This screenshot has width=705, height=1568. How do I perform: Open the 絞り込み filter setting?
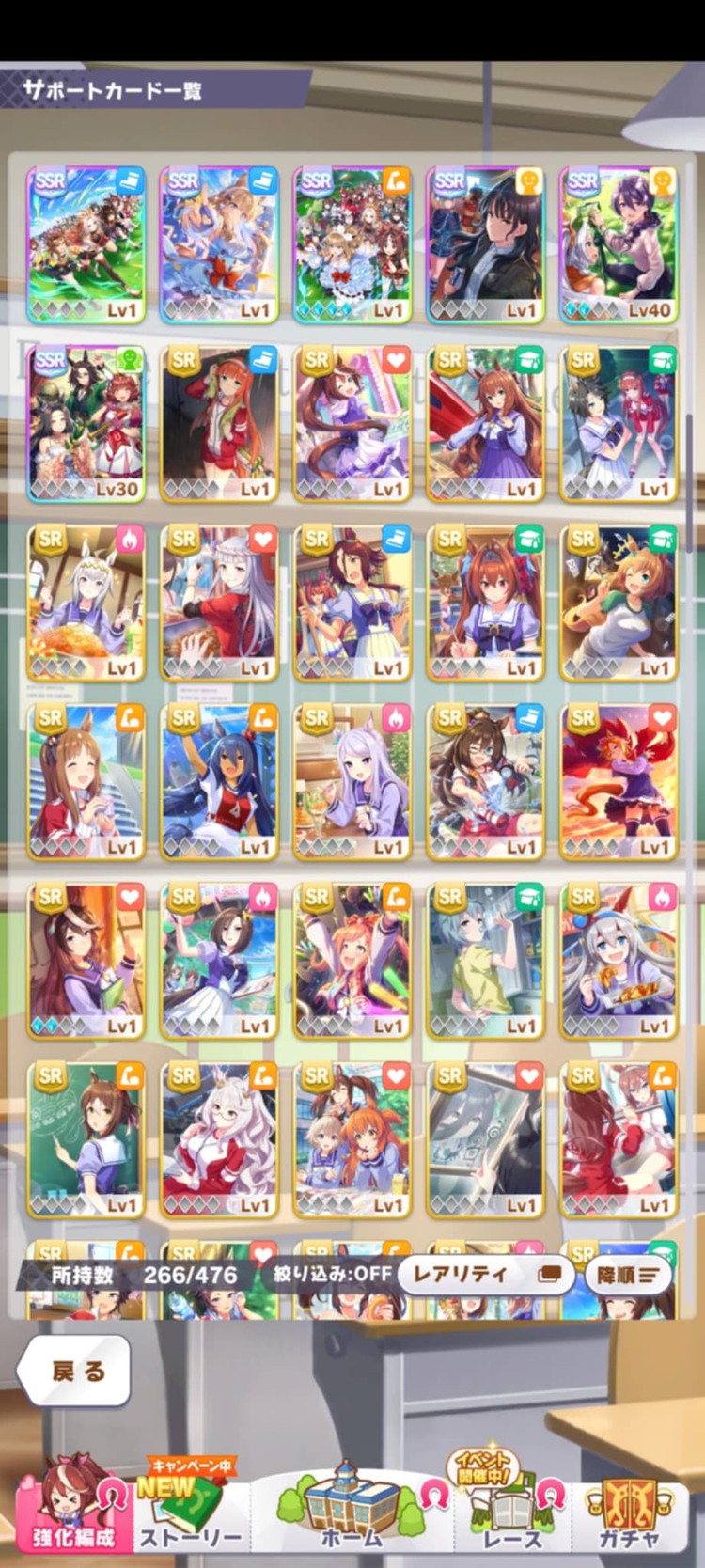point(333,1275)
